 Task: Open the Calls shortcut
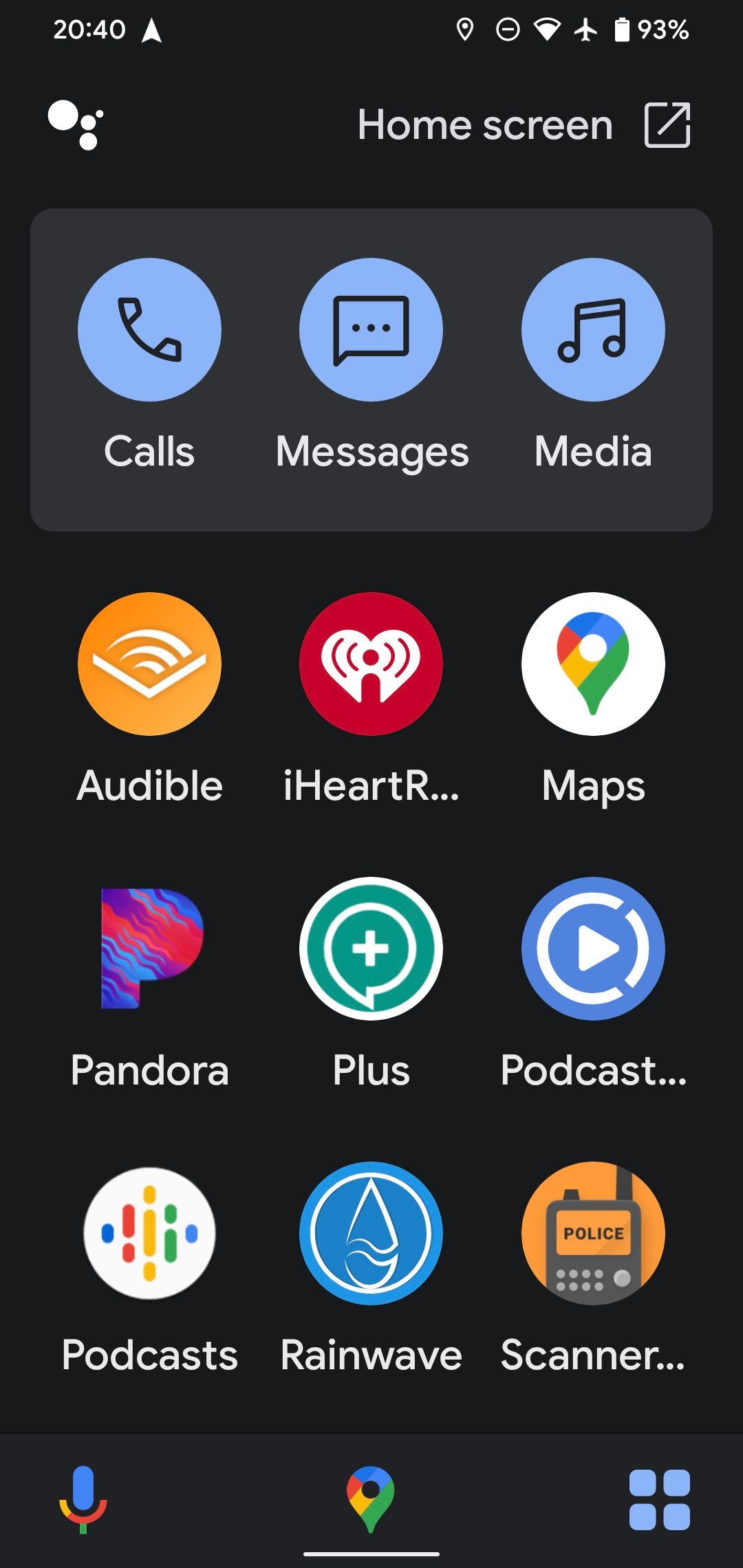149,330
